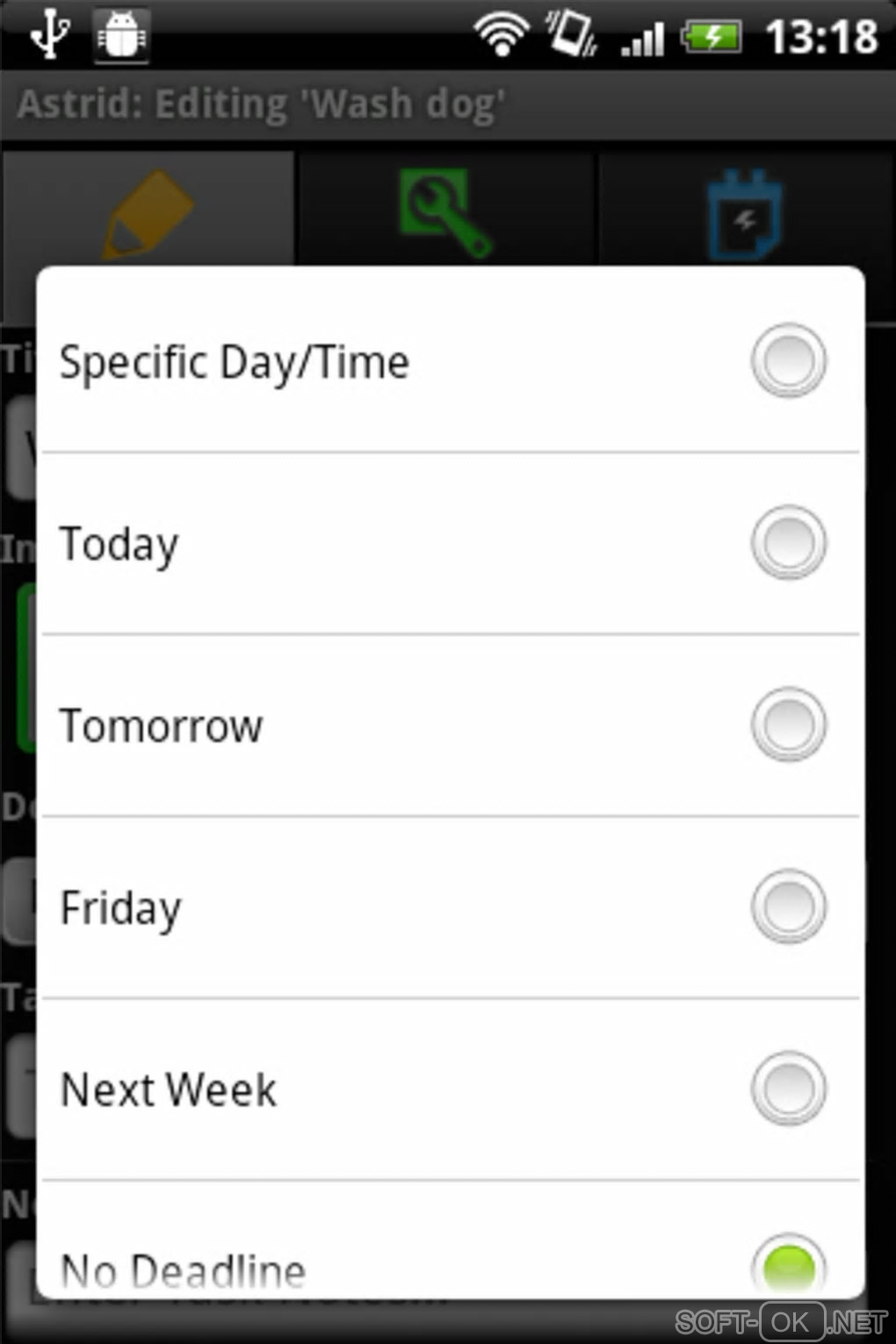Screen dimensions: 896x1344
Task: Choose Today as the deadline
Action: tap(448, 543)
